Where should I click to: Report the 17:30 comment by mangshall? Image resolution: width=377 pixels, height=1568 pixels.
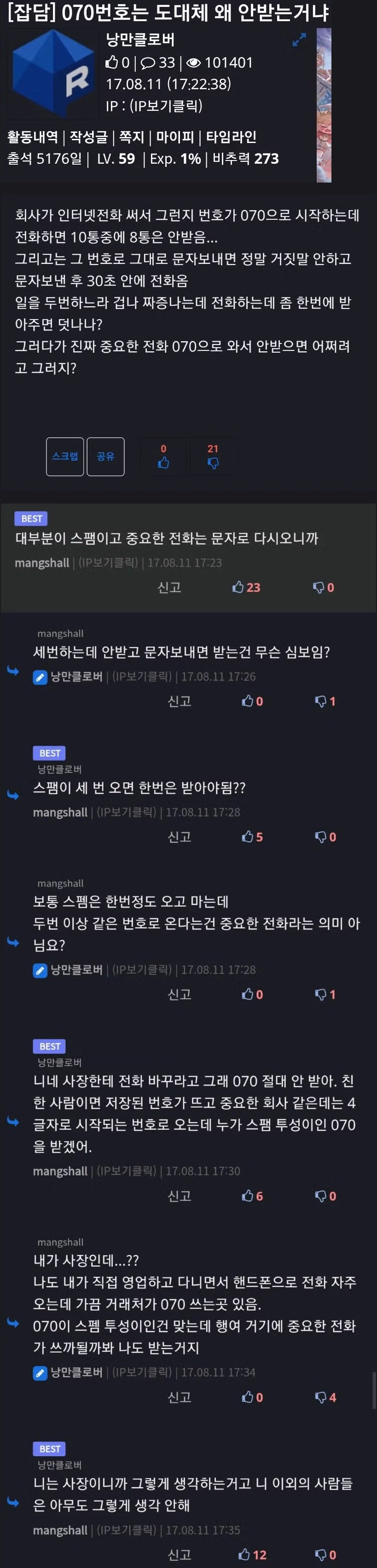[180, 1196]
